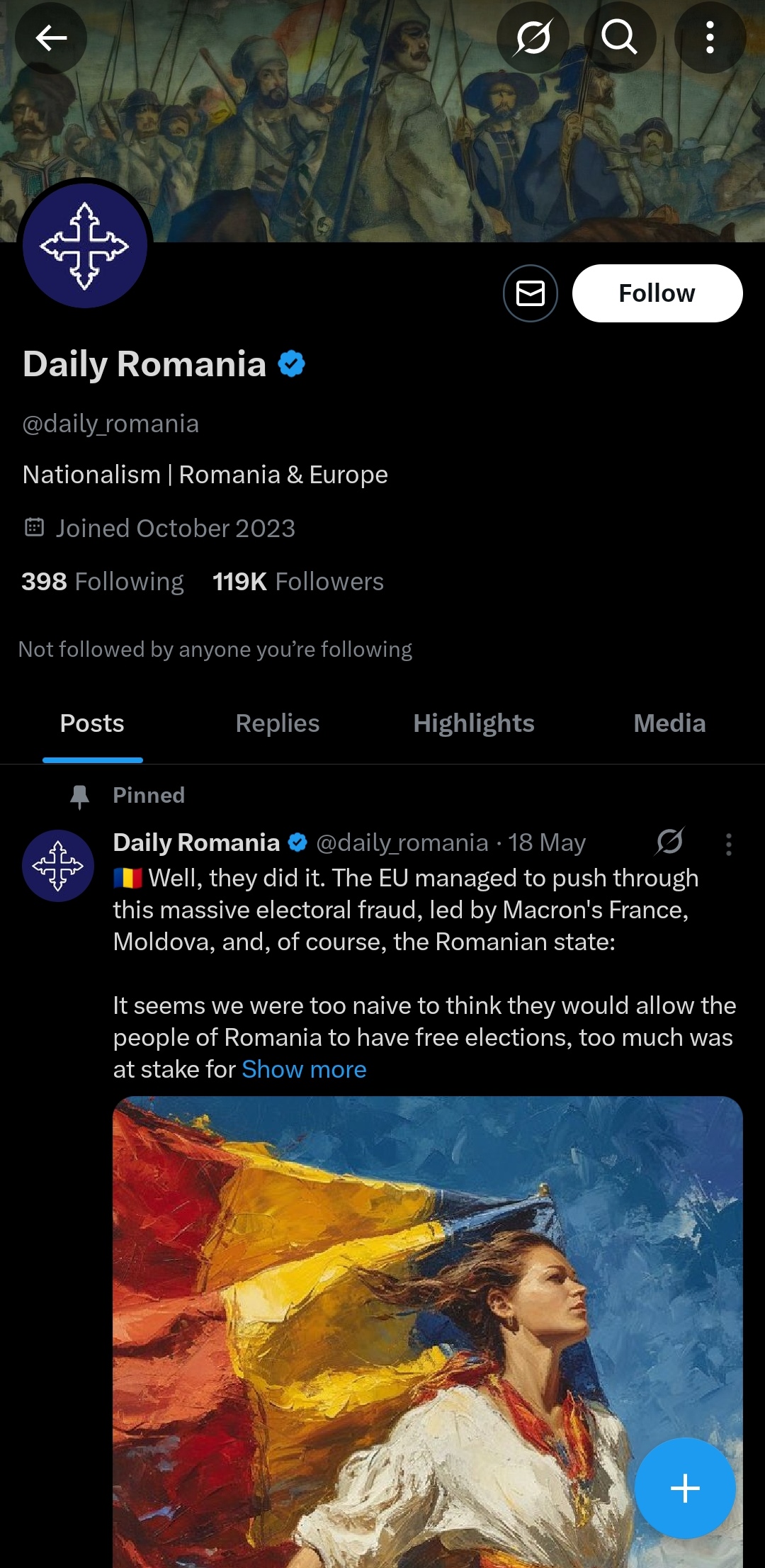The image size is (765, 1568).
Task: Open the profile overflow menu
Action: (709, 38)
